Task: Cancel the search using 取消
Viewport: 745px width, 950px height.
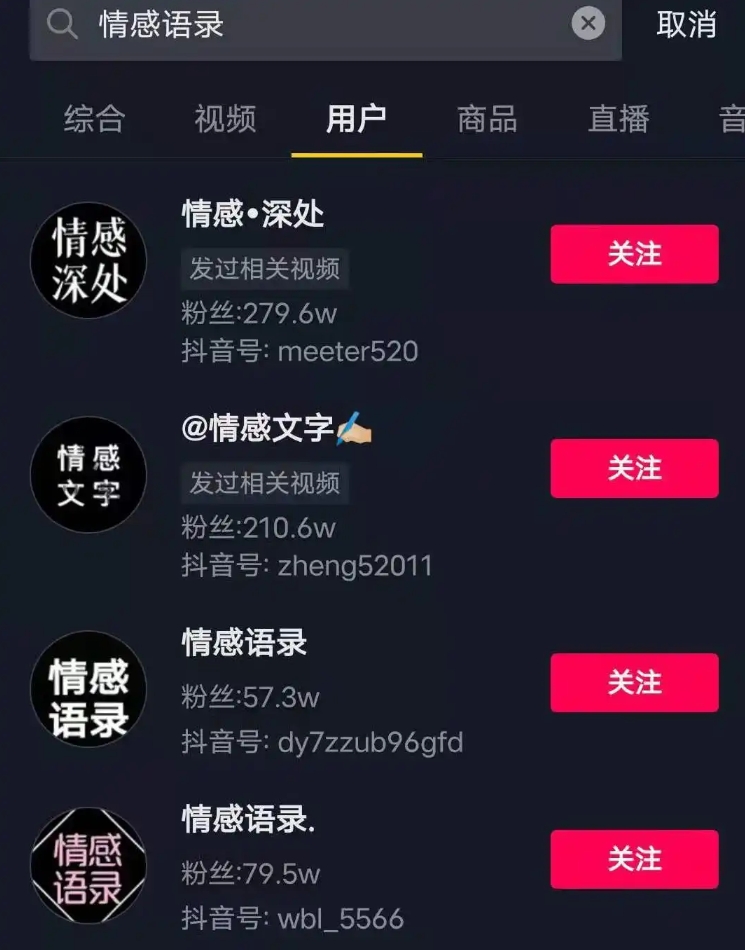Action: (688, 24)
